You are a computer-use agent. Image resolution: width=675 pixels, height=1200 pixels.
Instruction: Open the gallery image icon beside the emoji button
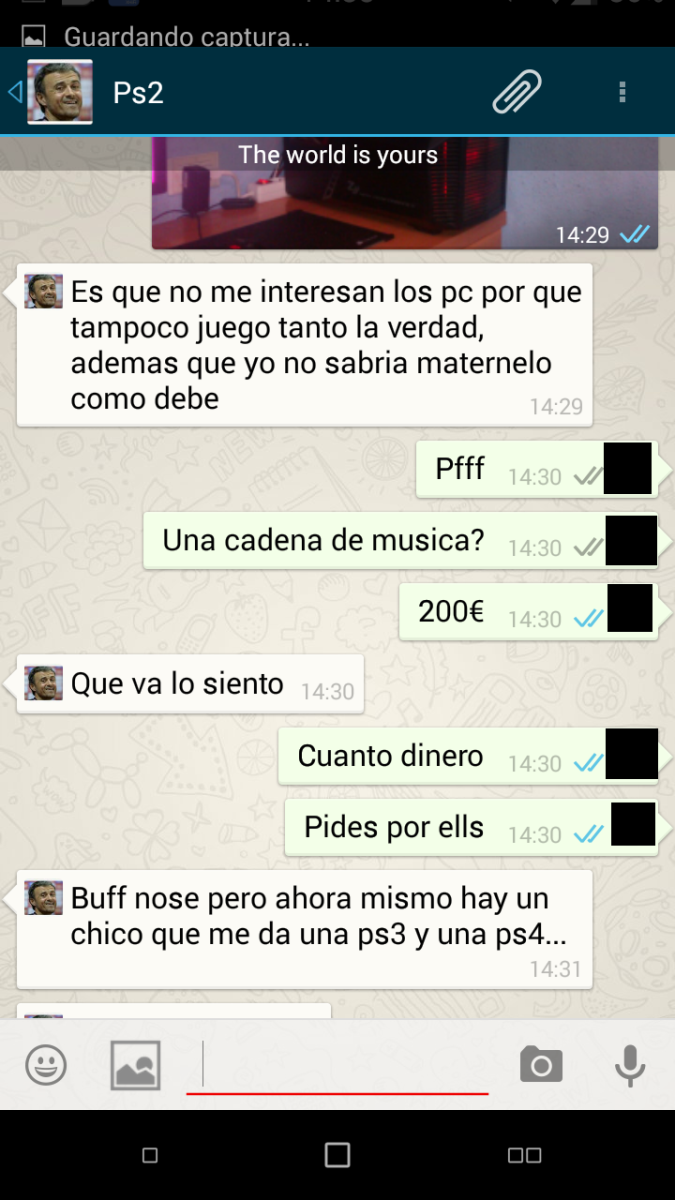tap(135, 1065)
